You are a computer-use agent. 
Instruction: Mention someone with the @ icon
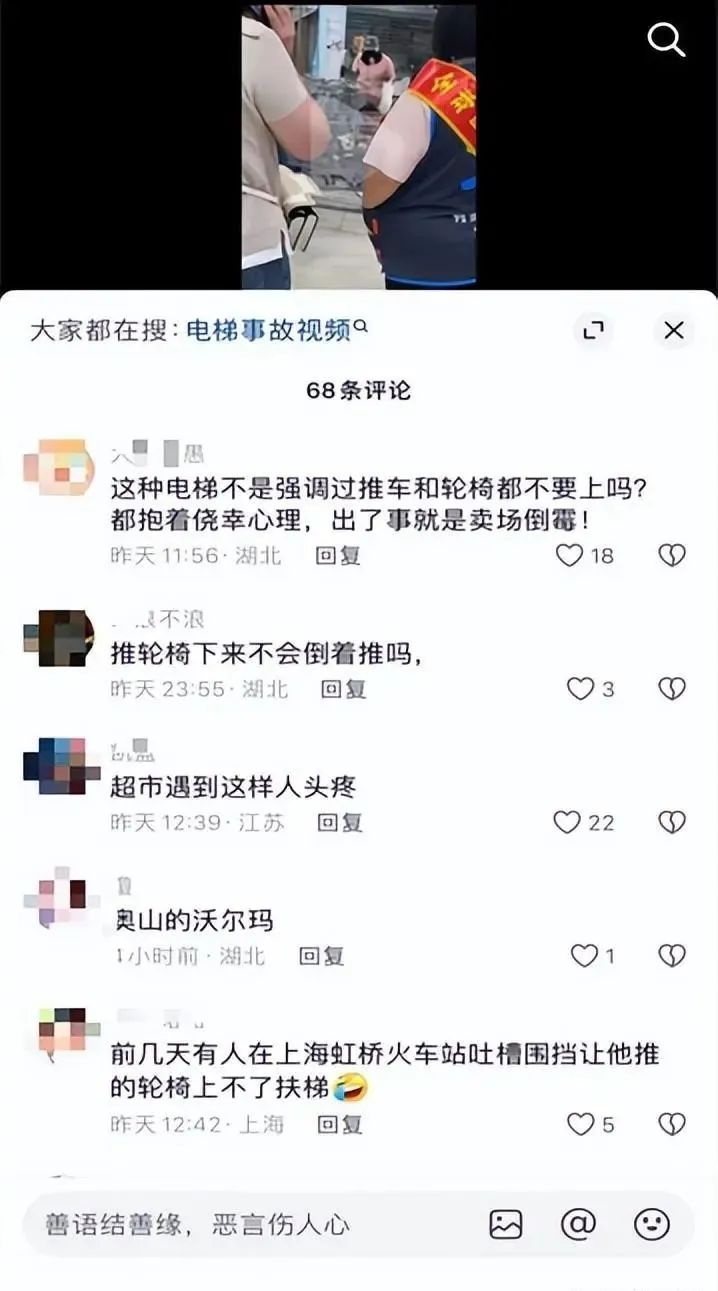(x=578, y=1224)
